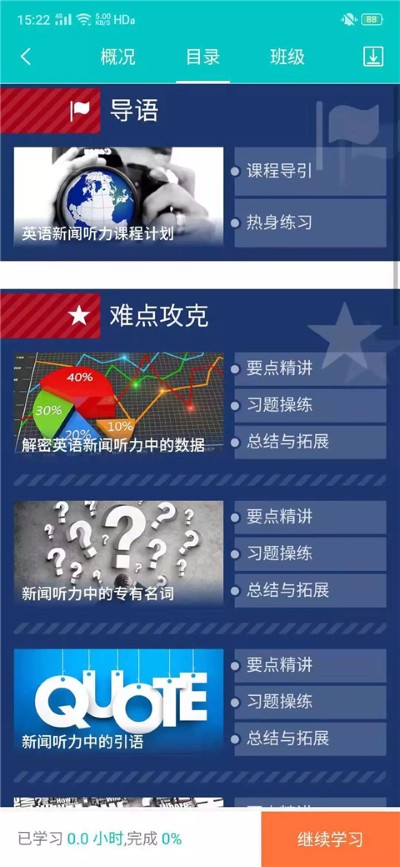Go back using the top-left arrow
This screenshot has width=400, height=867.
point(25,57)
